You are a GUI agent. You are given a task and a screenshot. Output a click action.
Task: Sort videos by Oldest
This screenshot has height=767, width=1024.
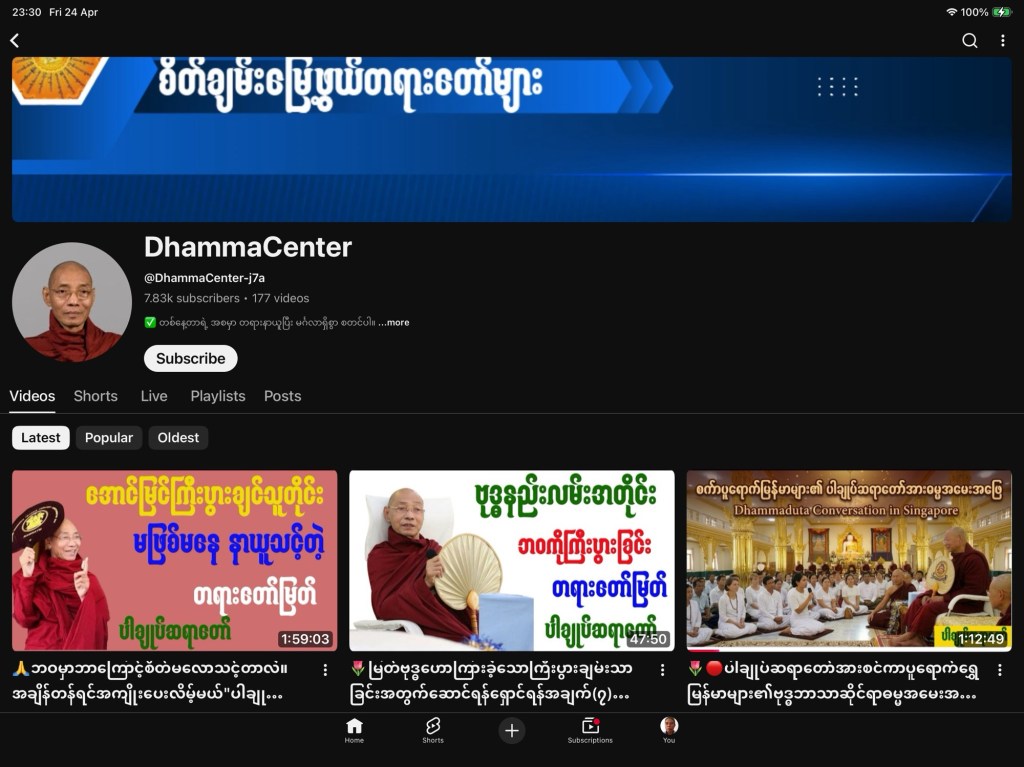pos(178,437)
